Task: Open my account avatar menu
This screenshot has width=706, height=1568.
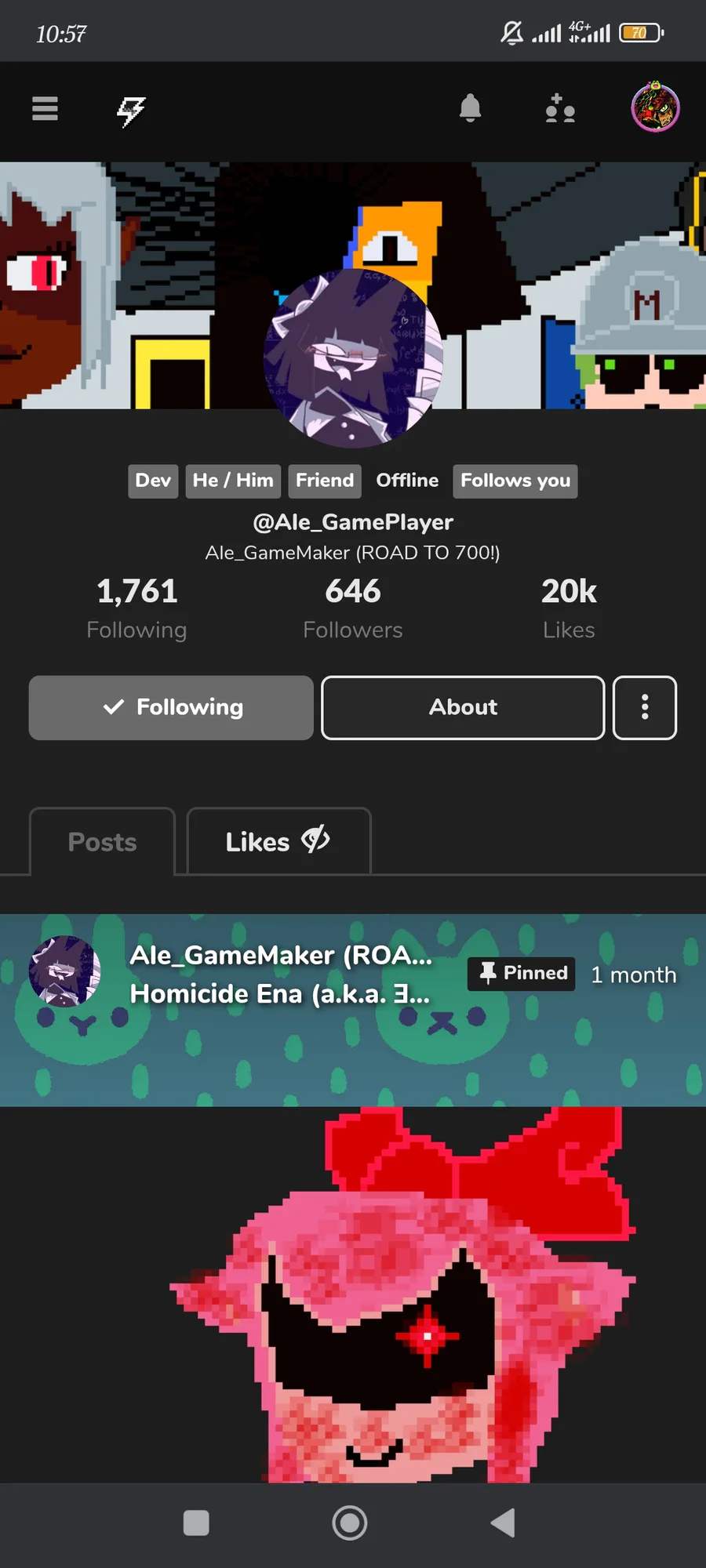Action: point(655,107)
